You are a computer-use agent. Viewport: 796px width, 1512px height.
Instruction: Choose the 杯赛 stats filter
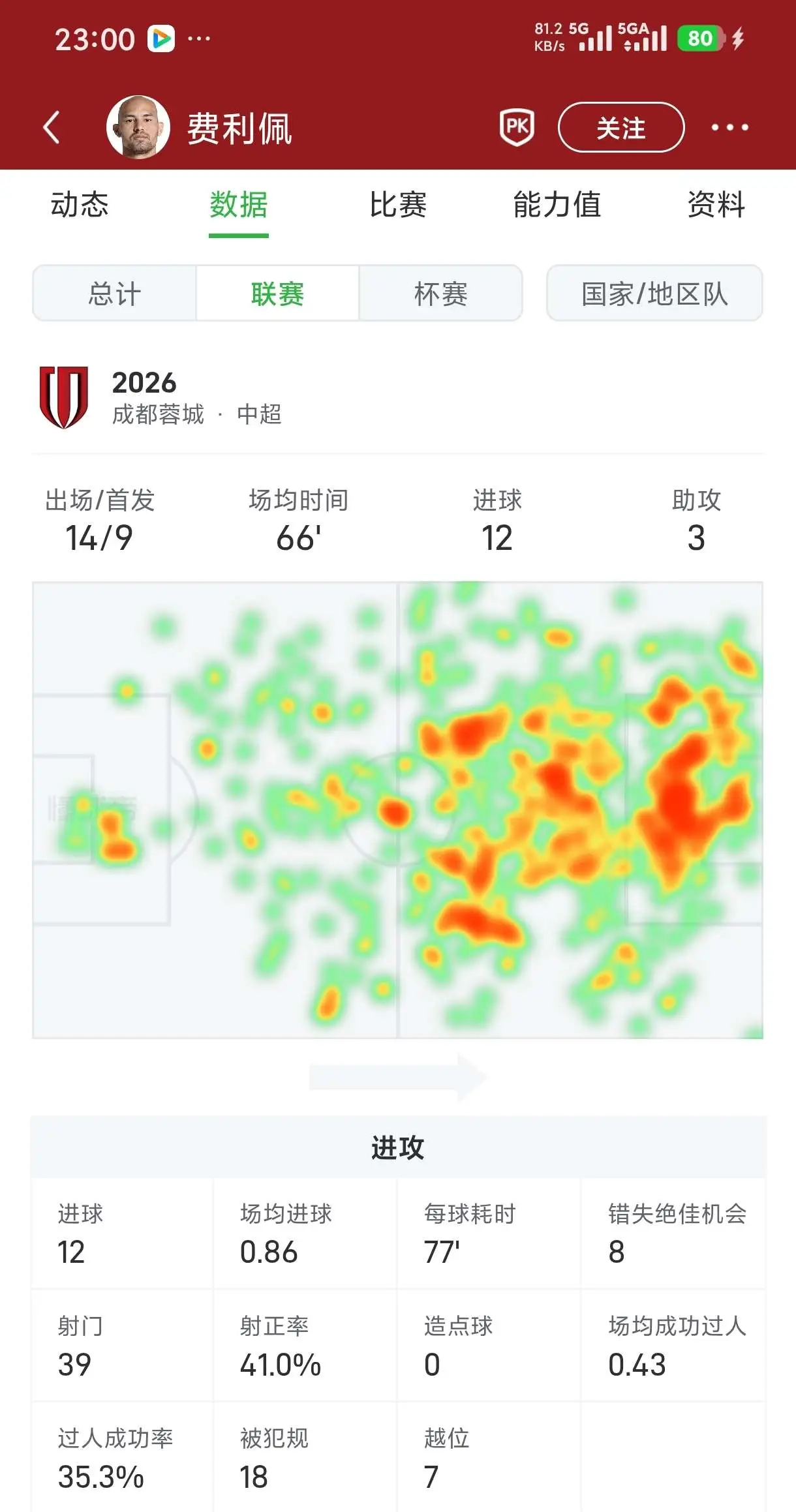(x=441, y=294)
